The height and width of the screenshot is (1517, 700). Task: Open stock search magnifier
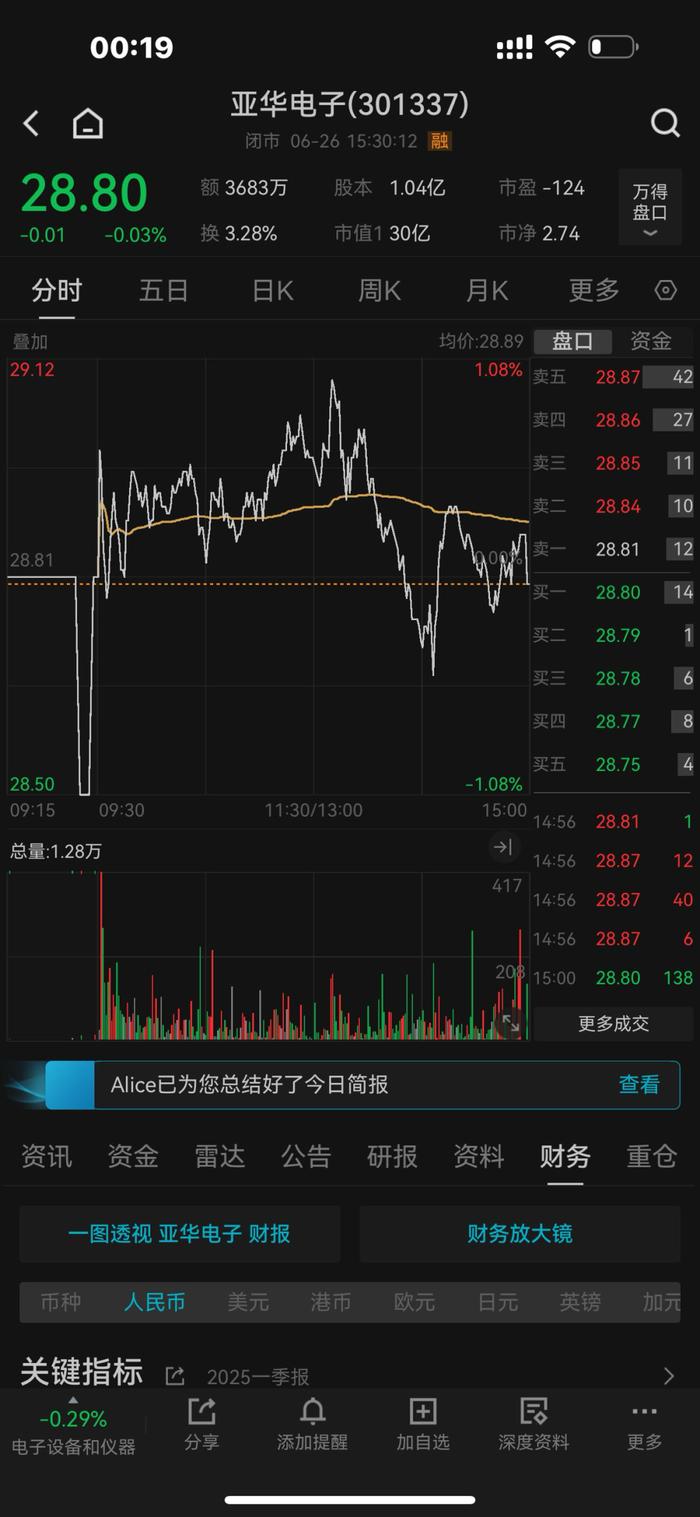pos(665,123)
